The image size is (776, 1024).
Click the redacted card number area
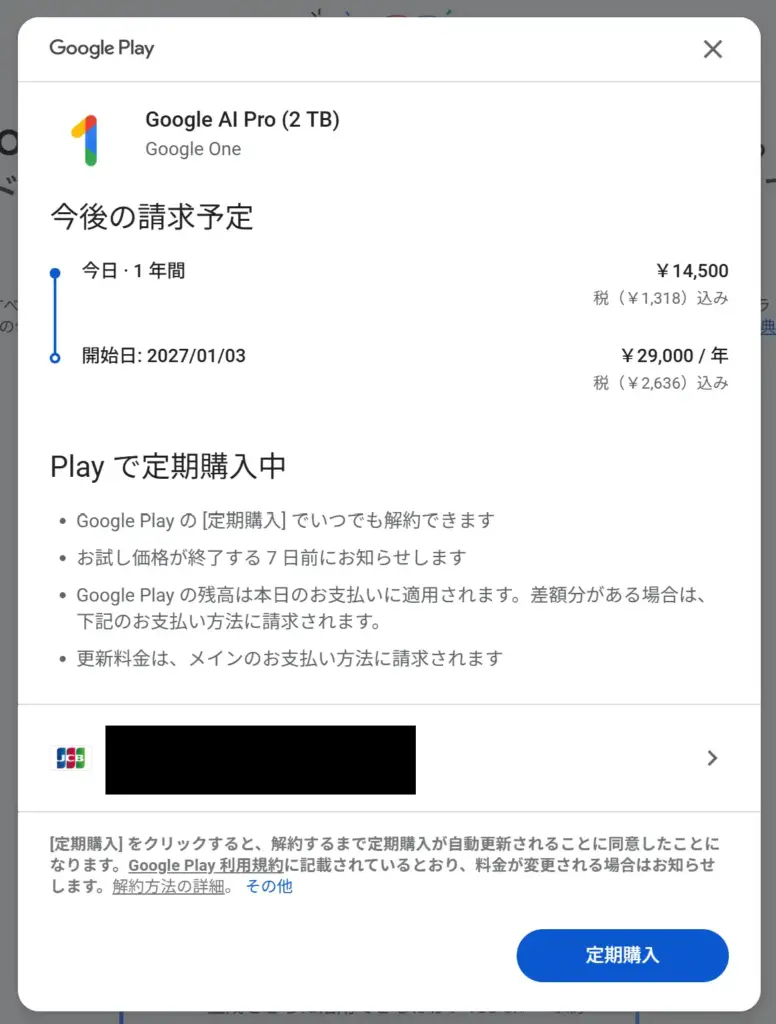pos(260,759)
